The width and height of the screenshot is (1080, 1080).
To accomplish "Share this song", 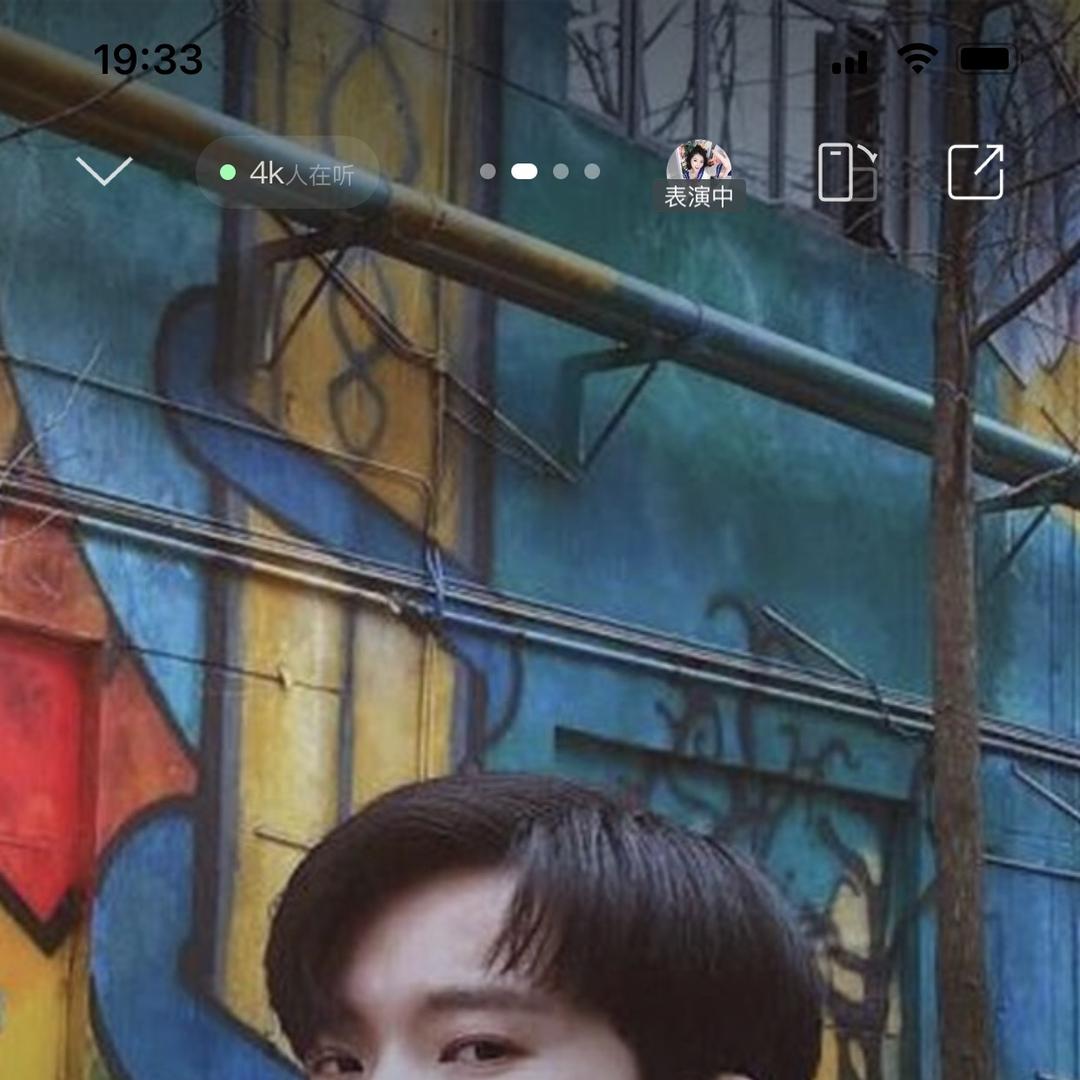I will click(975, 172).
